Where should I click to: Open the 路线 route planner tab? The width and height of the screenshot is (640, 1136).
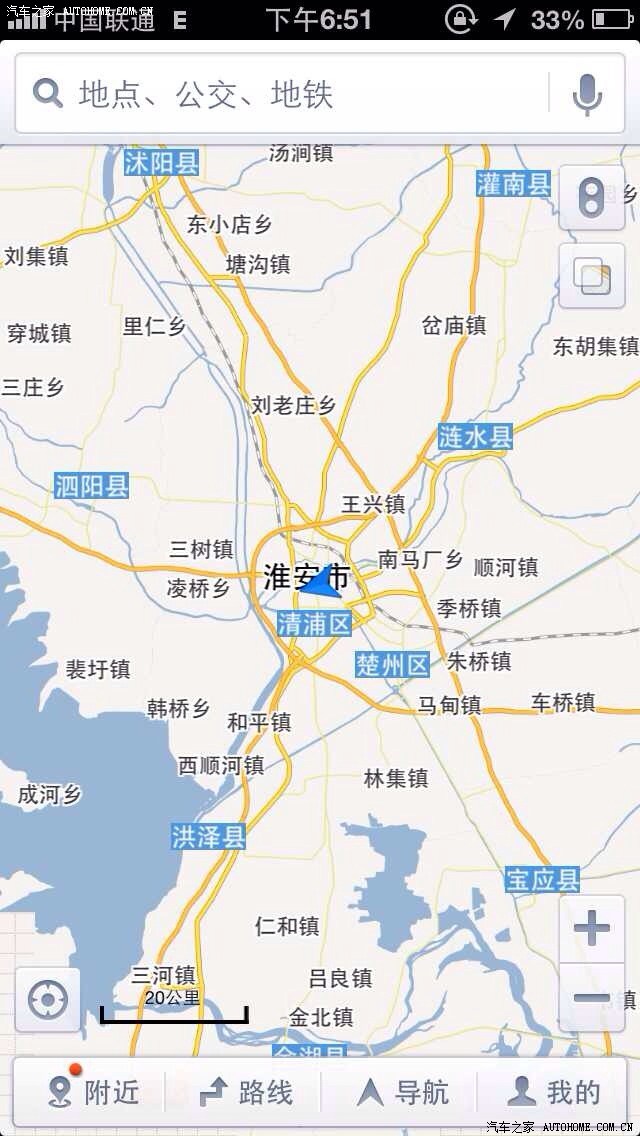coord(246,1092)
